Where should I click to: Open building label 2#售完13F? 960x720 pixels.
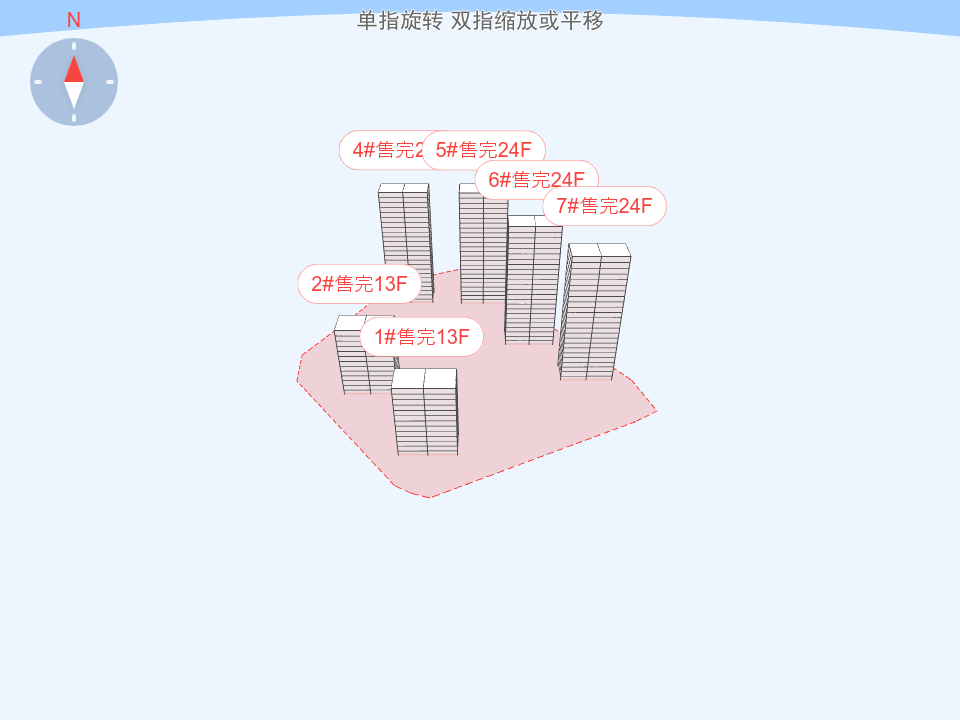359,284
